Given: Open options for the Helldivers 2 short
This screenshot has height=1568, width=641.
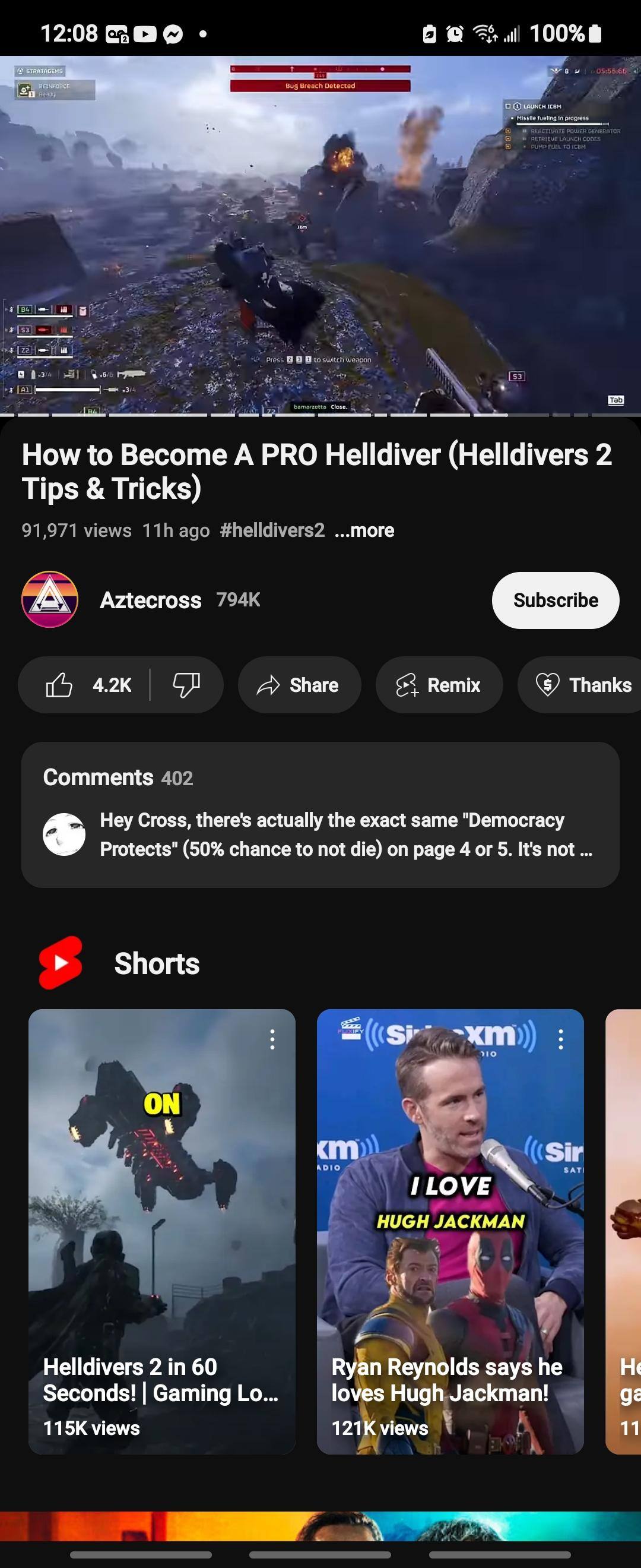Looking at the screenshot, I should tap(272, 1039).
